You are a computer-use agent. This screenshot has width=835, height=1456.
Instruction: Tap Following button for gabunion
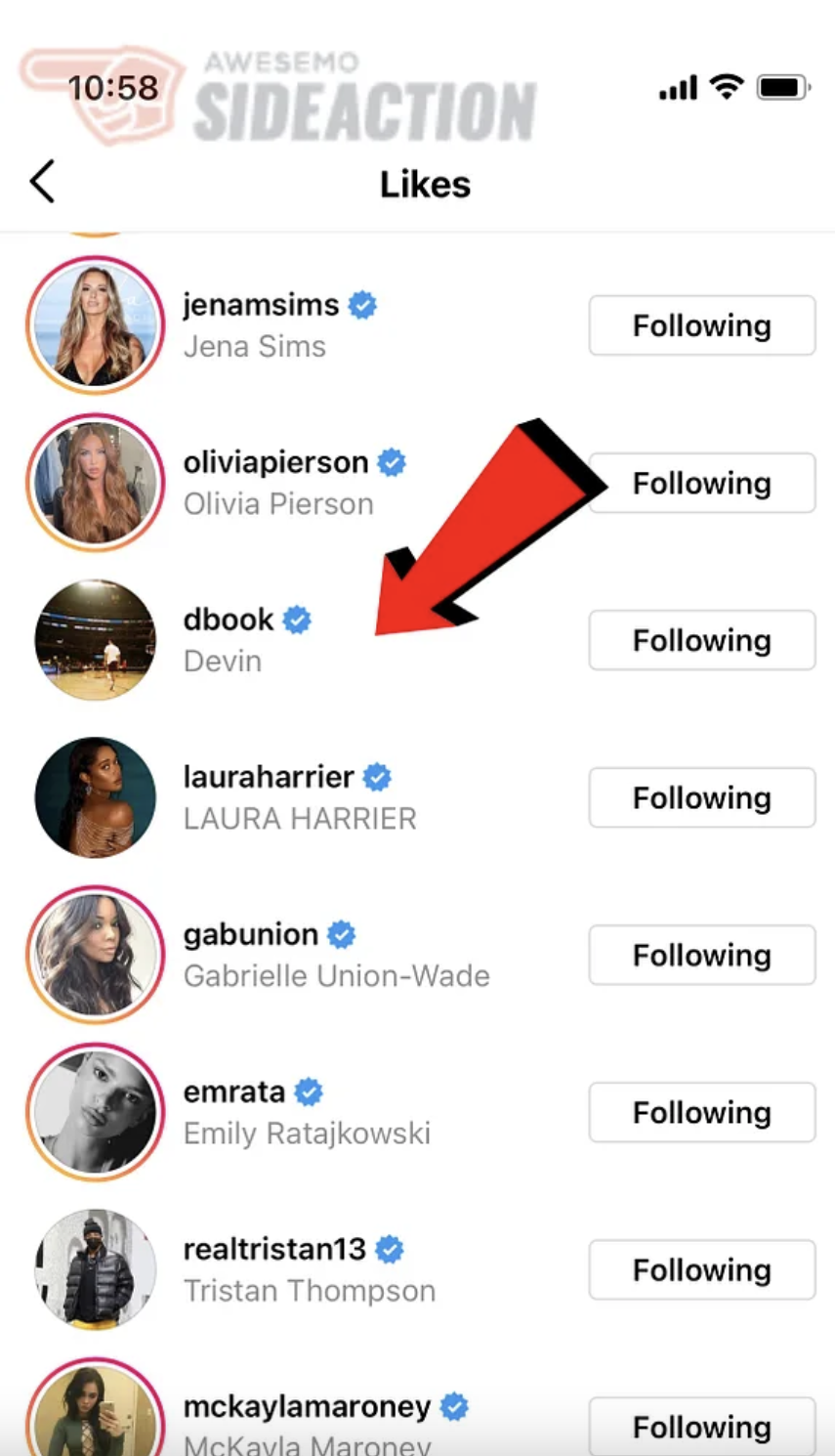[701, 955]
